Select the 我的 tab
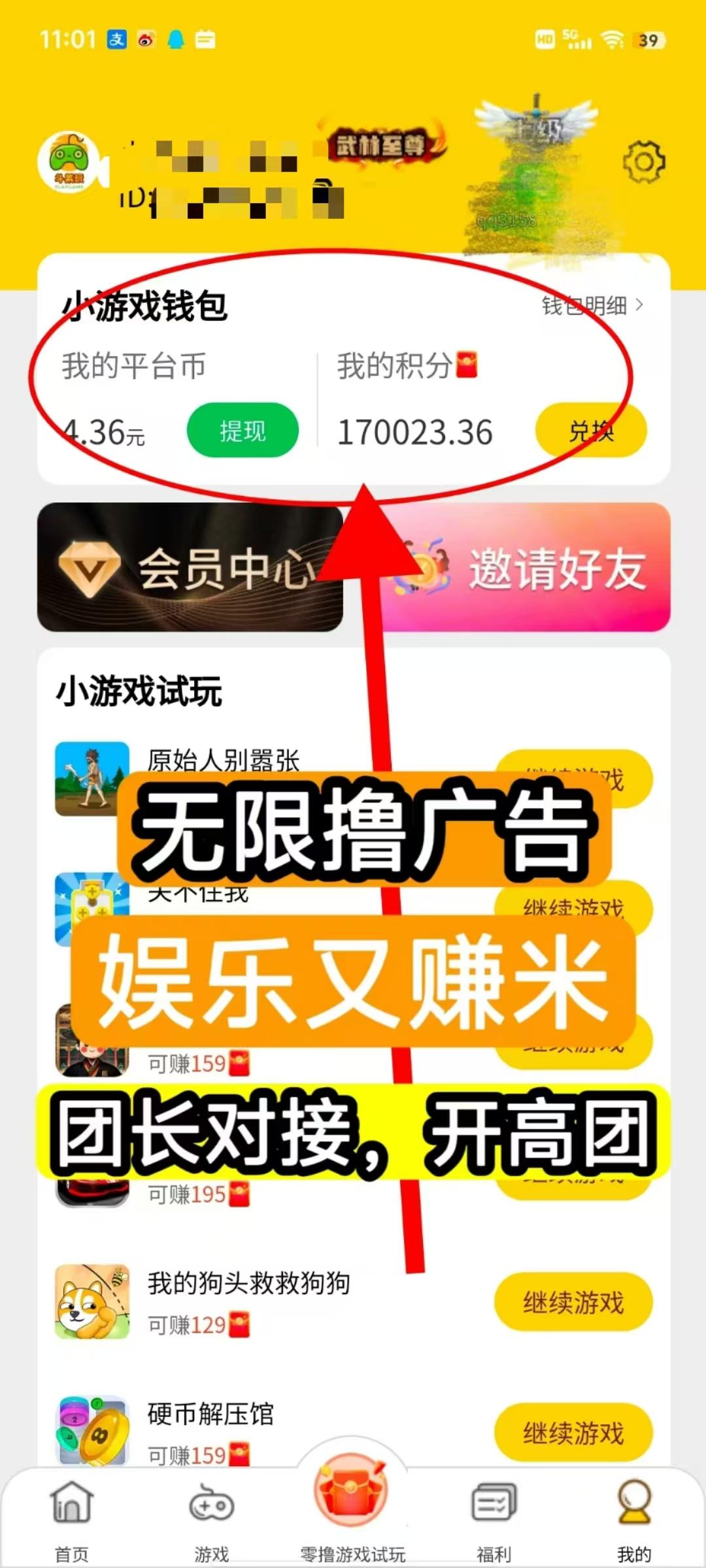 pyautogui.click(x=634, y=1518)
